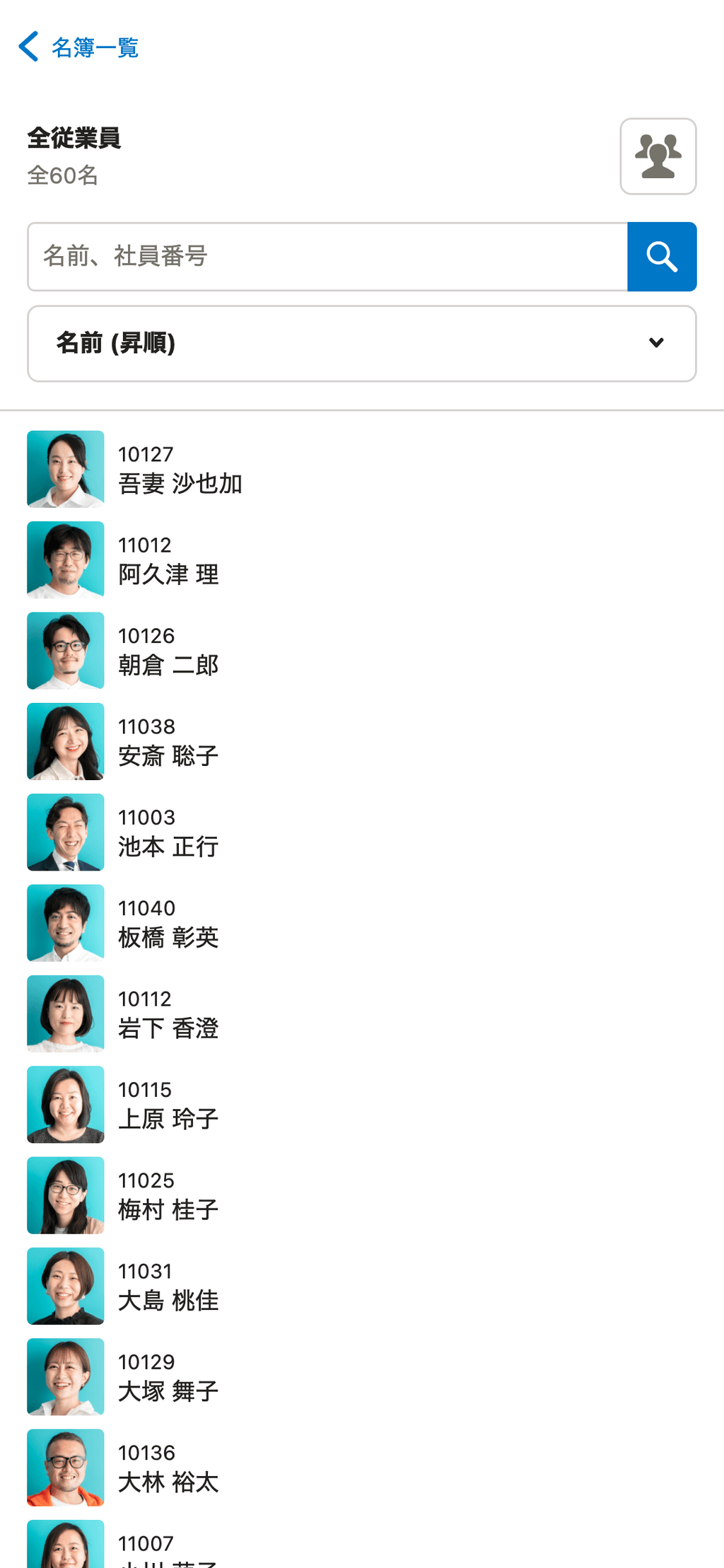Go back to 名簿一覧
724x1568 pixels.
[78, 47]
